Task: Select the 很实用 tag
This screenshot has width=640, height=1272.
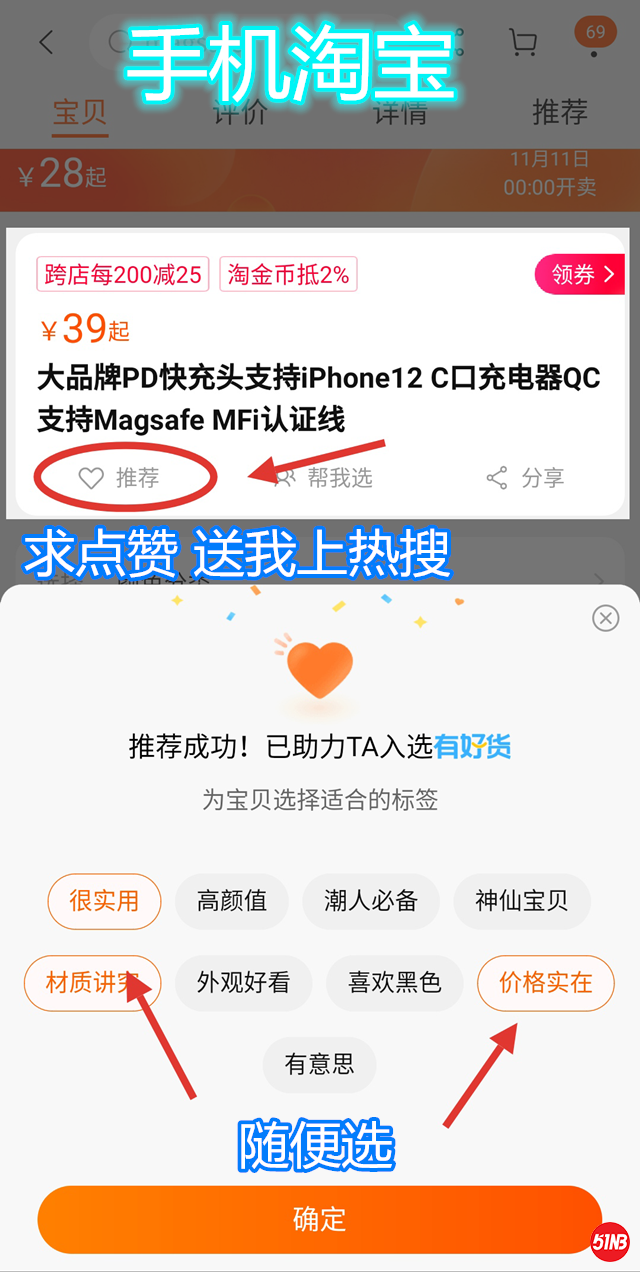Action: pyautogui.click(x=104, y=901)
